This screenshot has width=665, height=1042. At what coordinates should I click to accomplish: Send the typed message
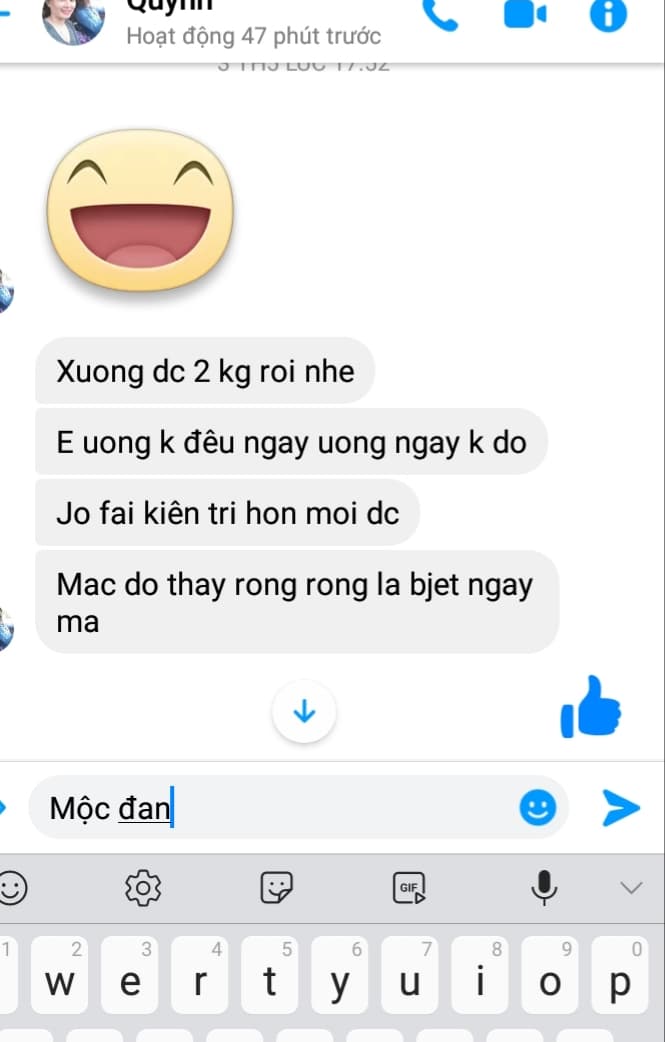621,807
